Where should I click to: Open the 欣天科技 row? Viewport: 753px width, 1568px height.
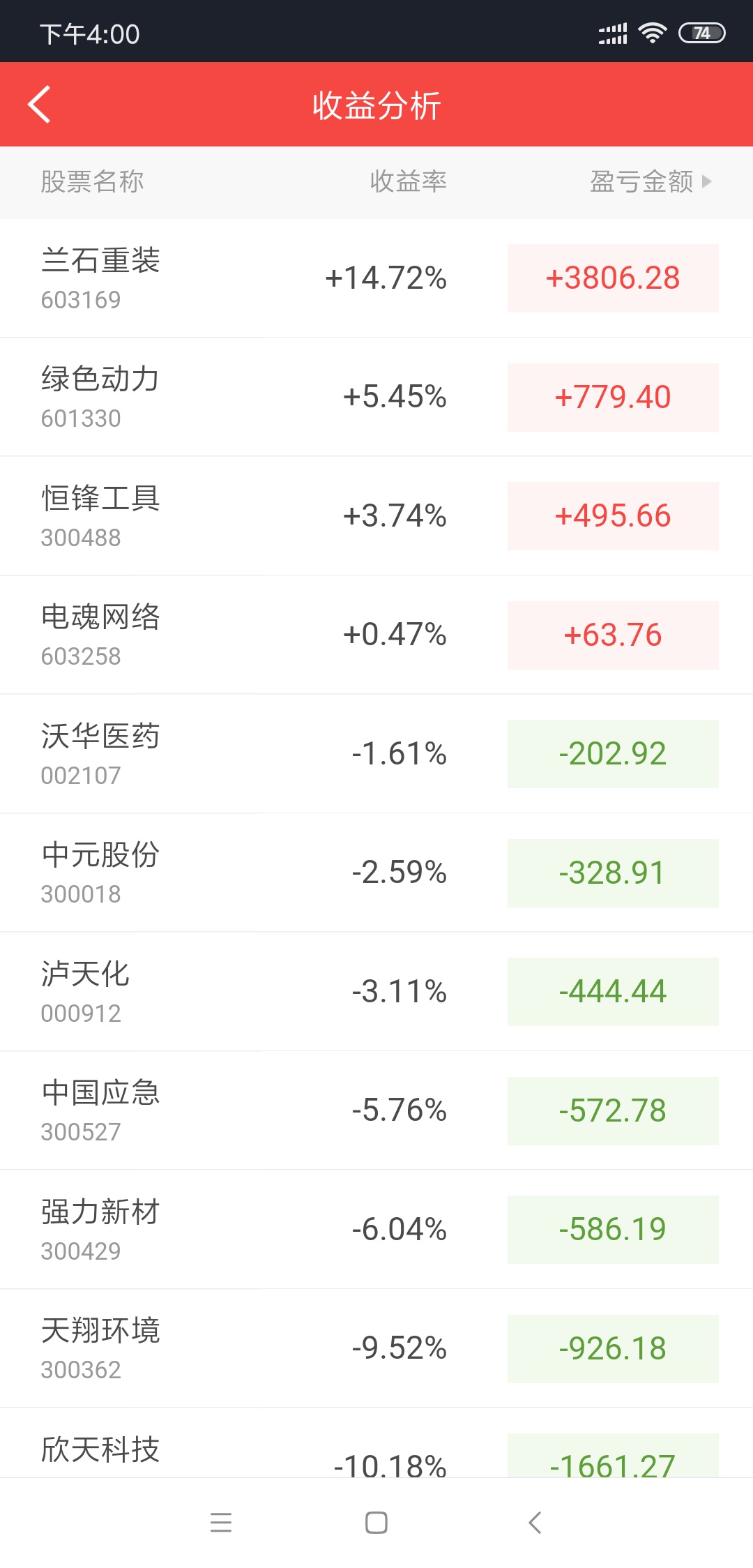376,1443
